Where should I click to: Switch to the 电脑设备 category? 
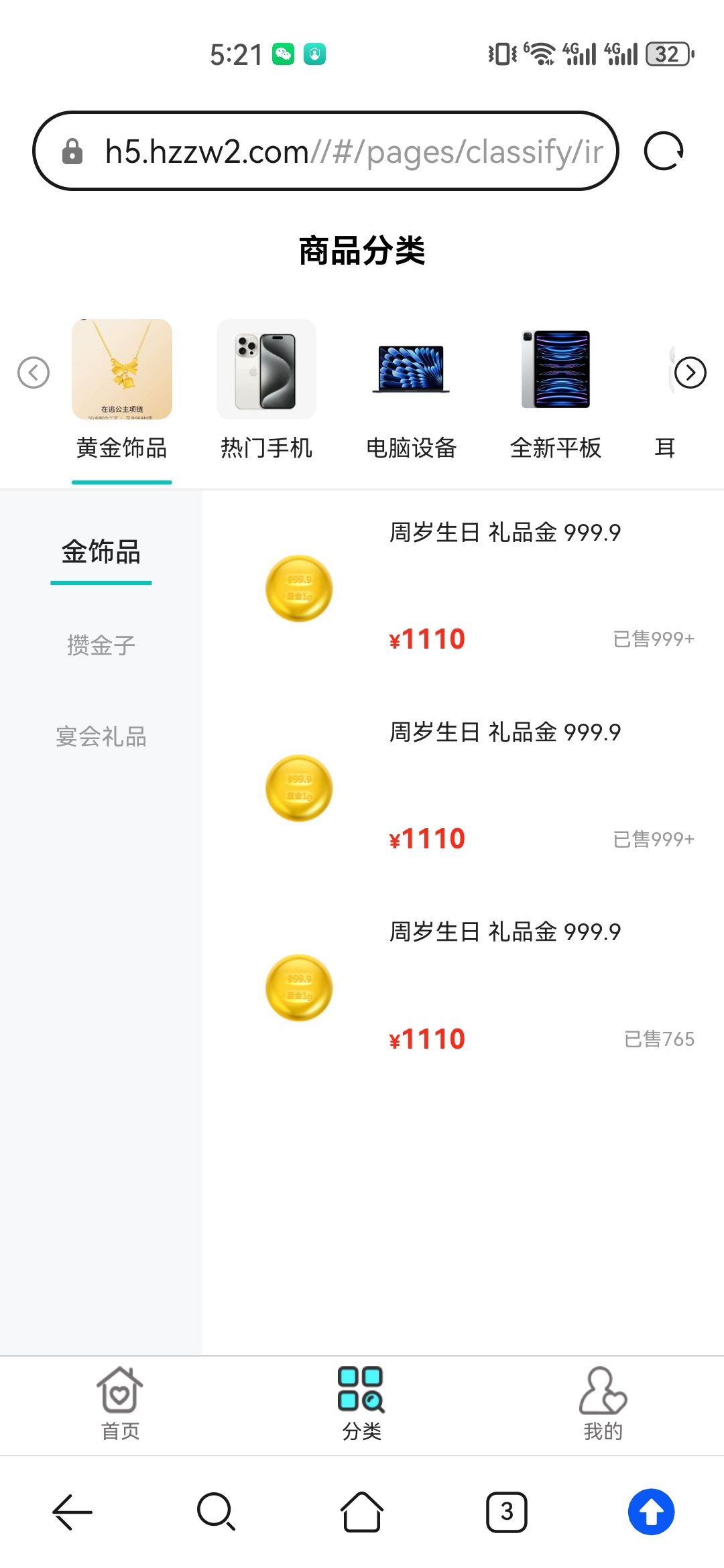click(411, 390)
